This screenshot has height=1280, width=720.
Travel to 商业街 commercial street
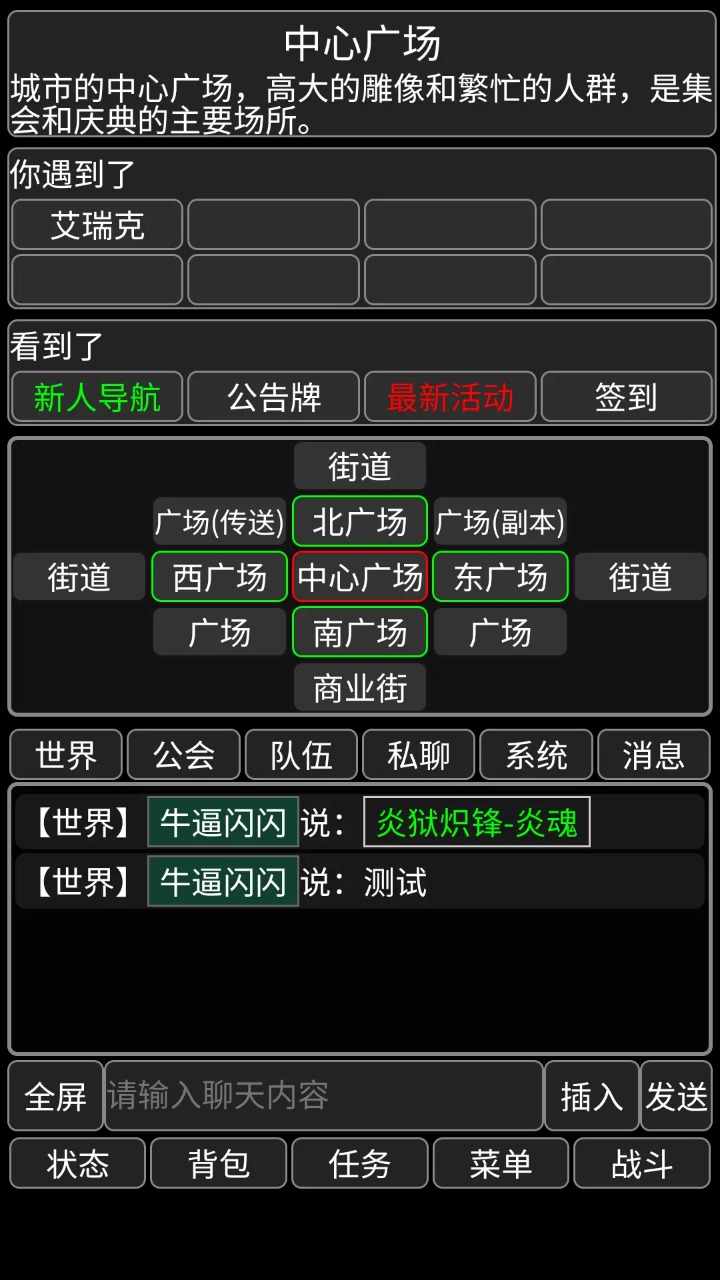pyautogui.click(x=359, y=687)
